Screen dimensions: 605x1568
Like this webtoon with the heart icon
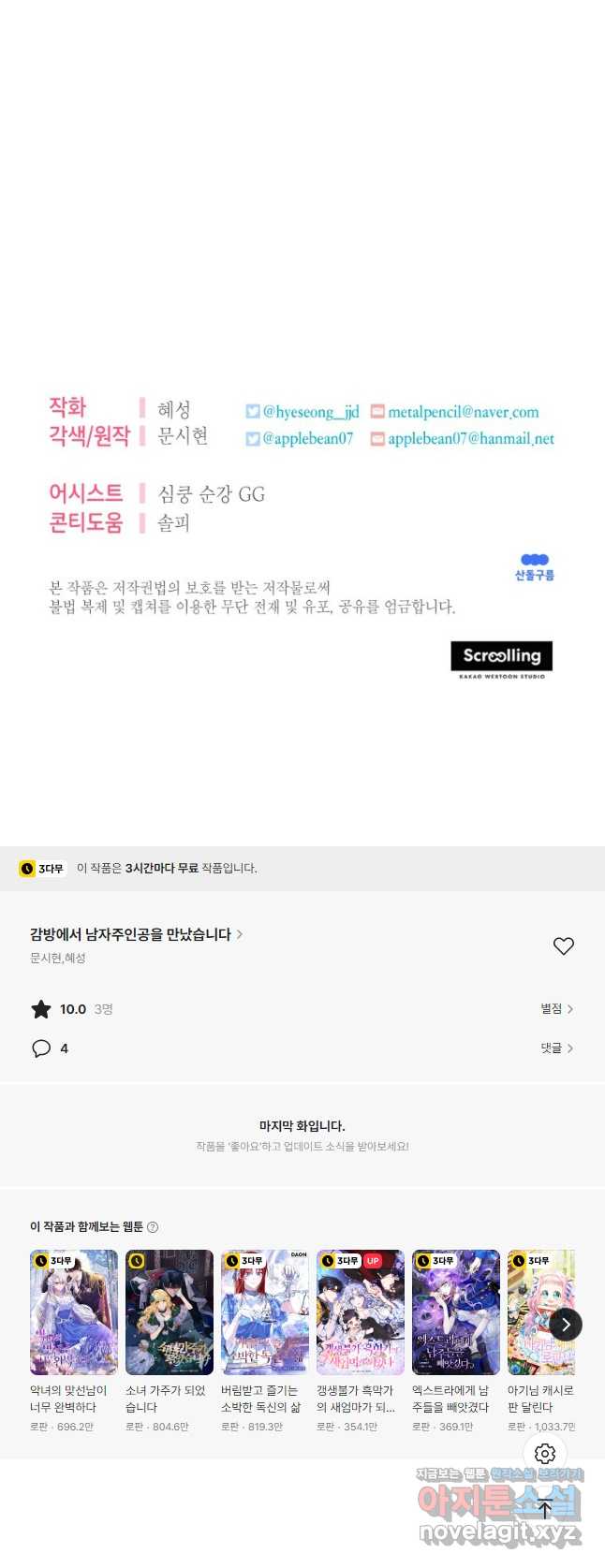(563, 946)
